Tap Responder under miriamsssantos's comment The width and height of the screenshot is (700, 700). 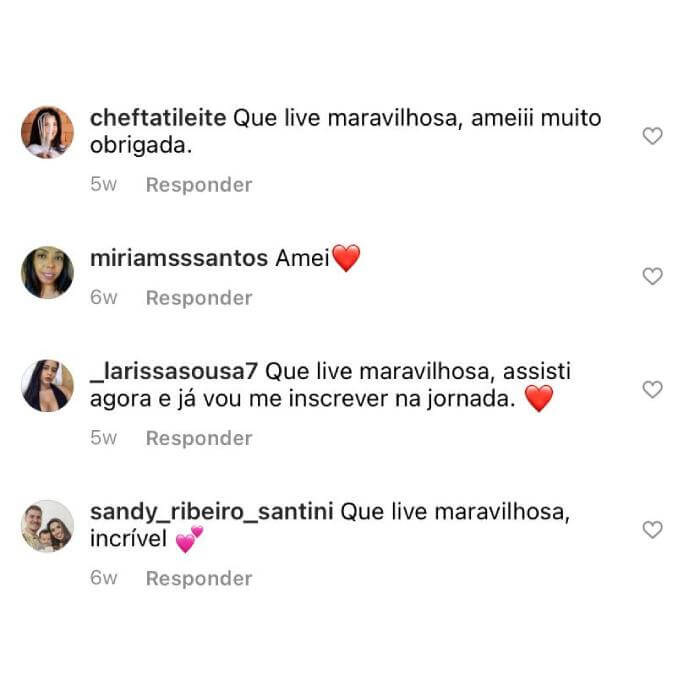[199, 298]
